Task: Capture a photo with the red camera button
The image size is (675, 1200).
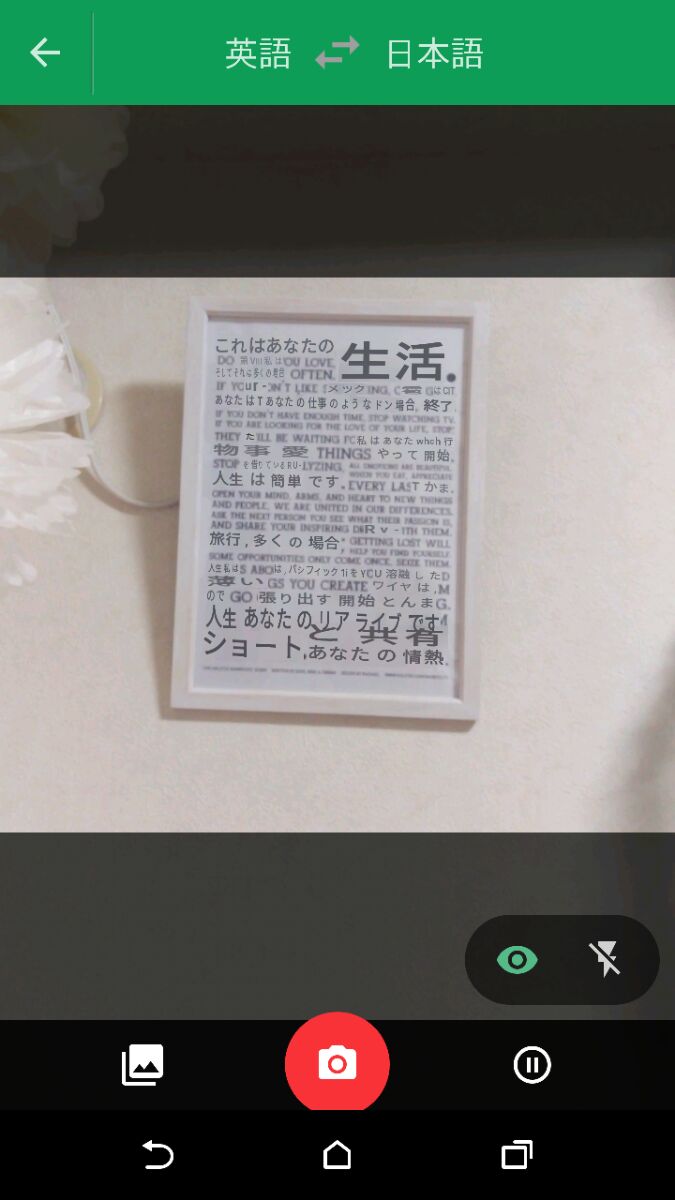Action: coord(337,1063)
